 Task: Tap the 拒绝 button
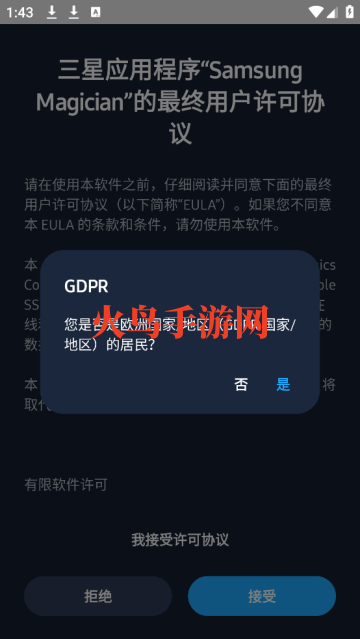tap(98, 596)
